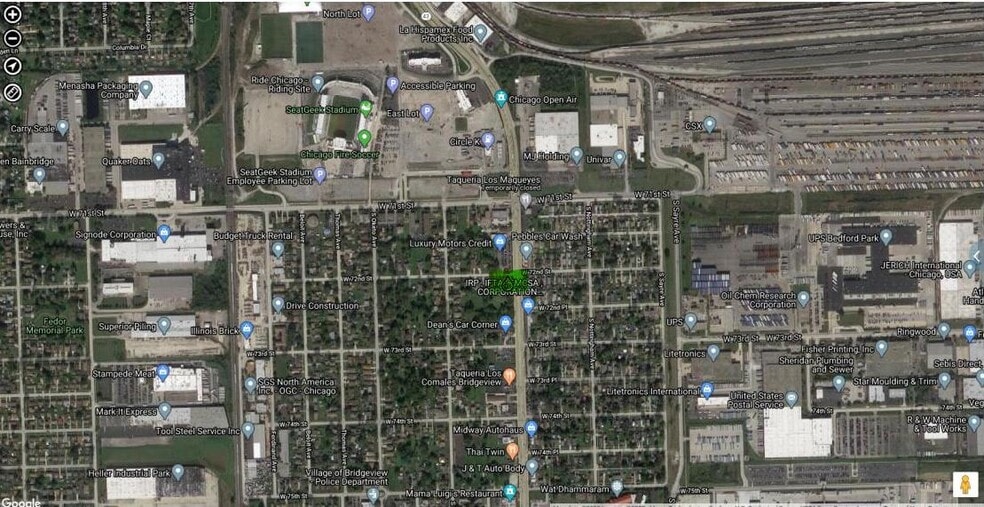984x507 pixels.
Task: Select the Pebbles Car Wash marker
Action: tap(525, 248)
